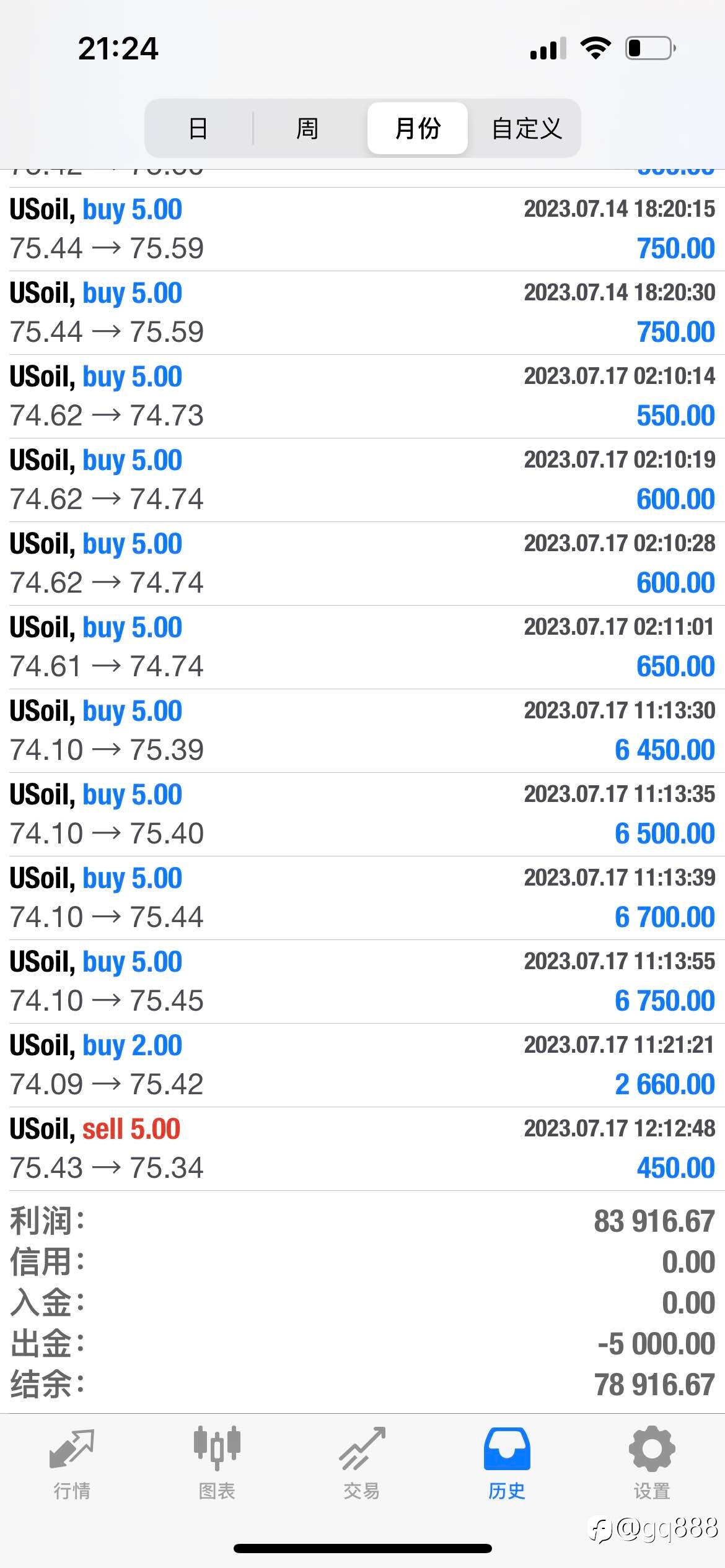Screen dimensions: 725x1568
Task: Go to the 图表 chart tab
Action: point(217,1463)
